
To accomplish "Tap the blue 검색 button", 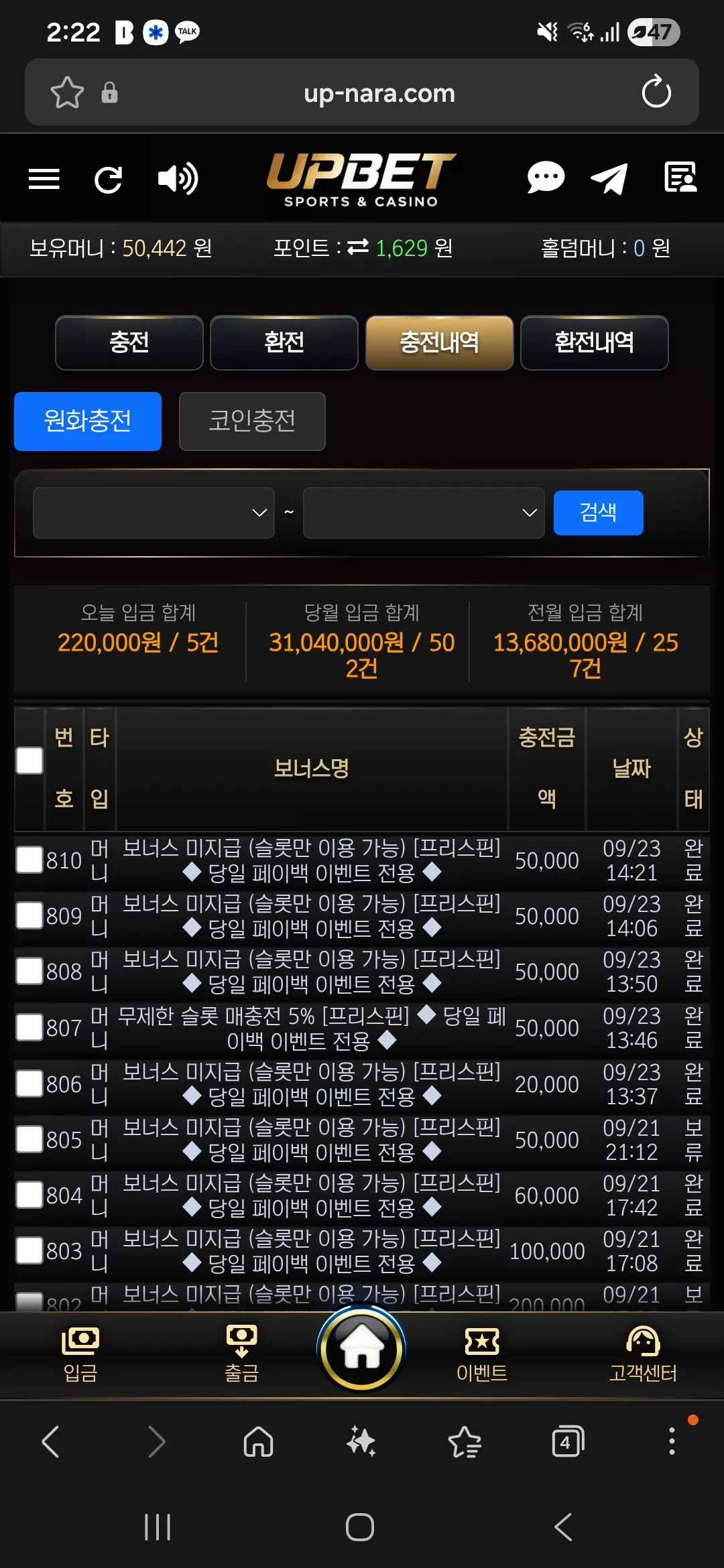I will coord(599,513).
